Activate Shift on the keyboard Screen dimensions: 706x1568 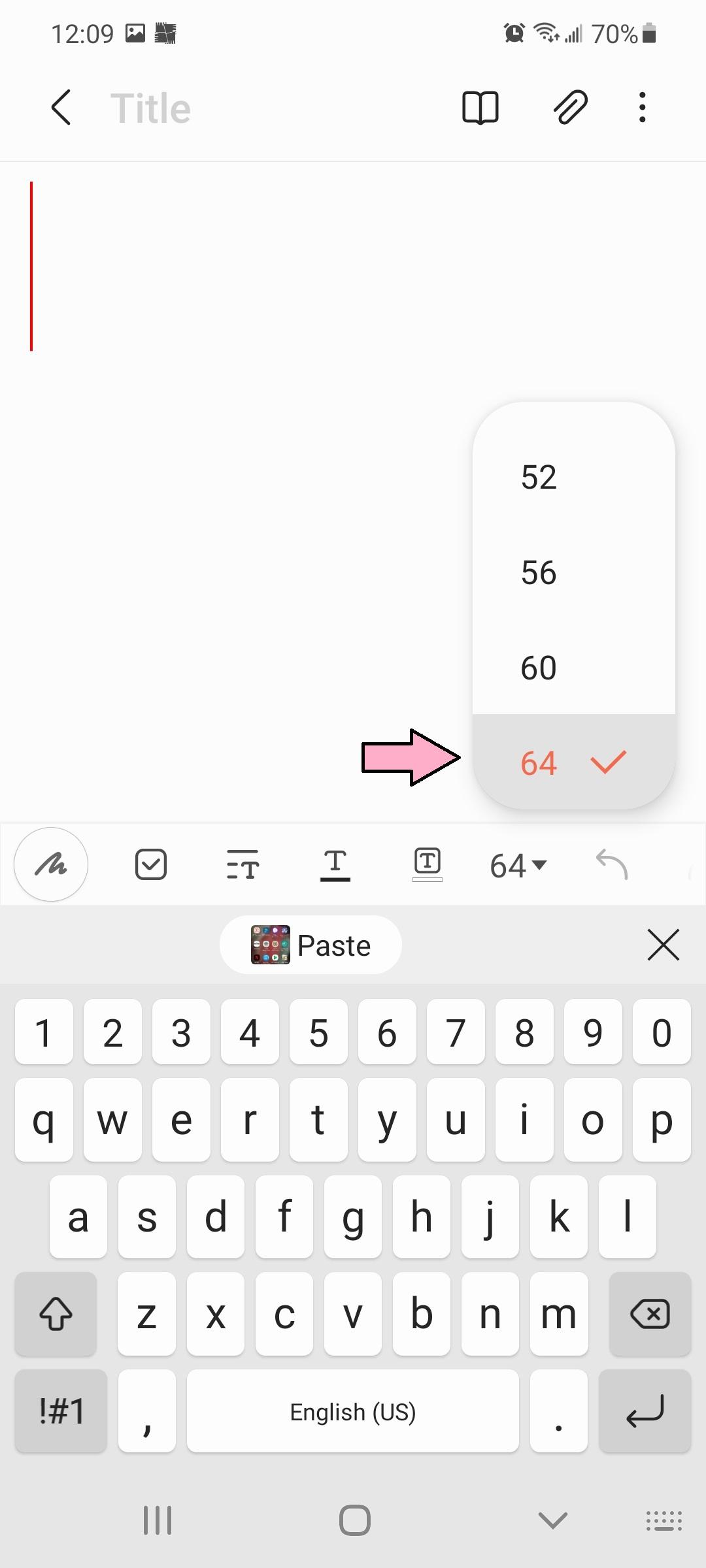click(56, 1315)
